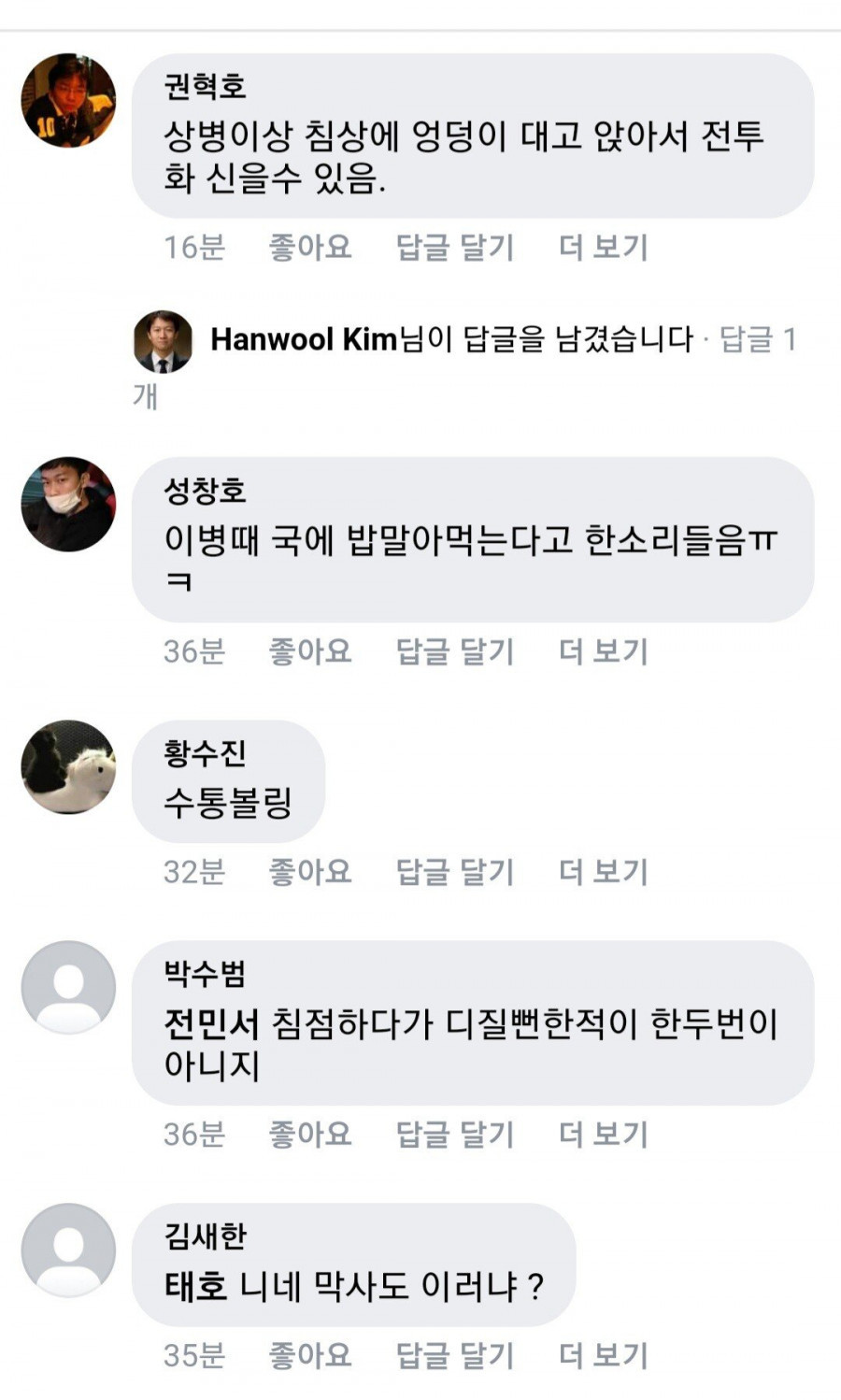The width and height of the screenshot is (841, 1400).
Task: Open 황수진's profile by name
Action: click(x=205, y=752)
